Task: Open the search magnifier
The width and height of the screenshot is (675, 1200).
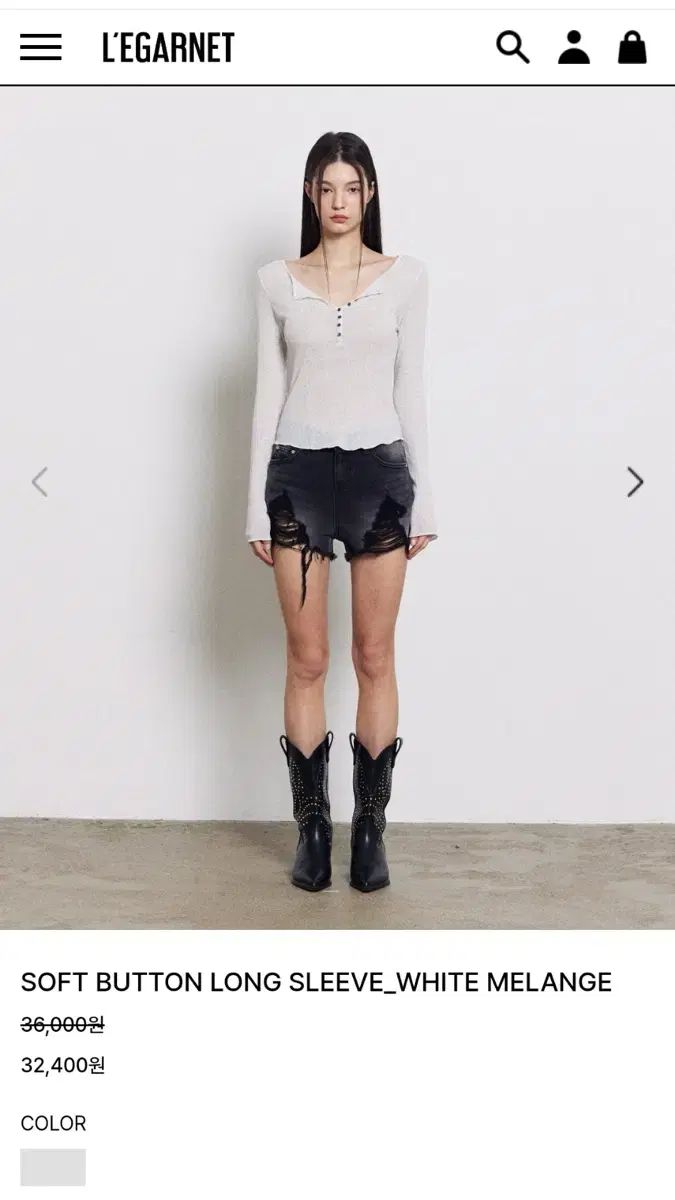Action: click(x=513, y=47)
